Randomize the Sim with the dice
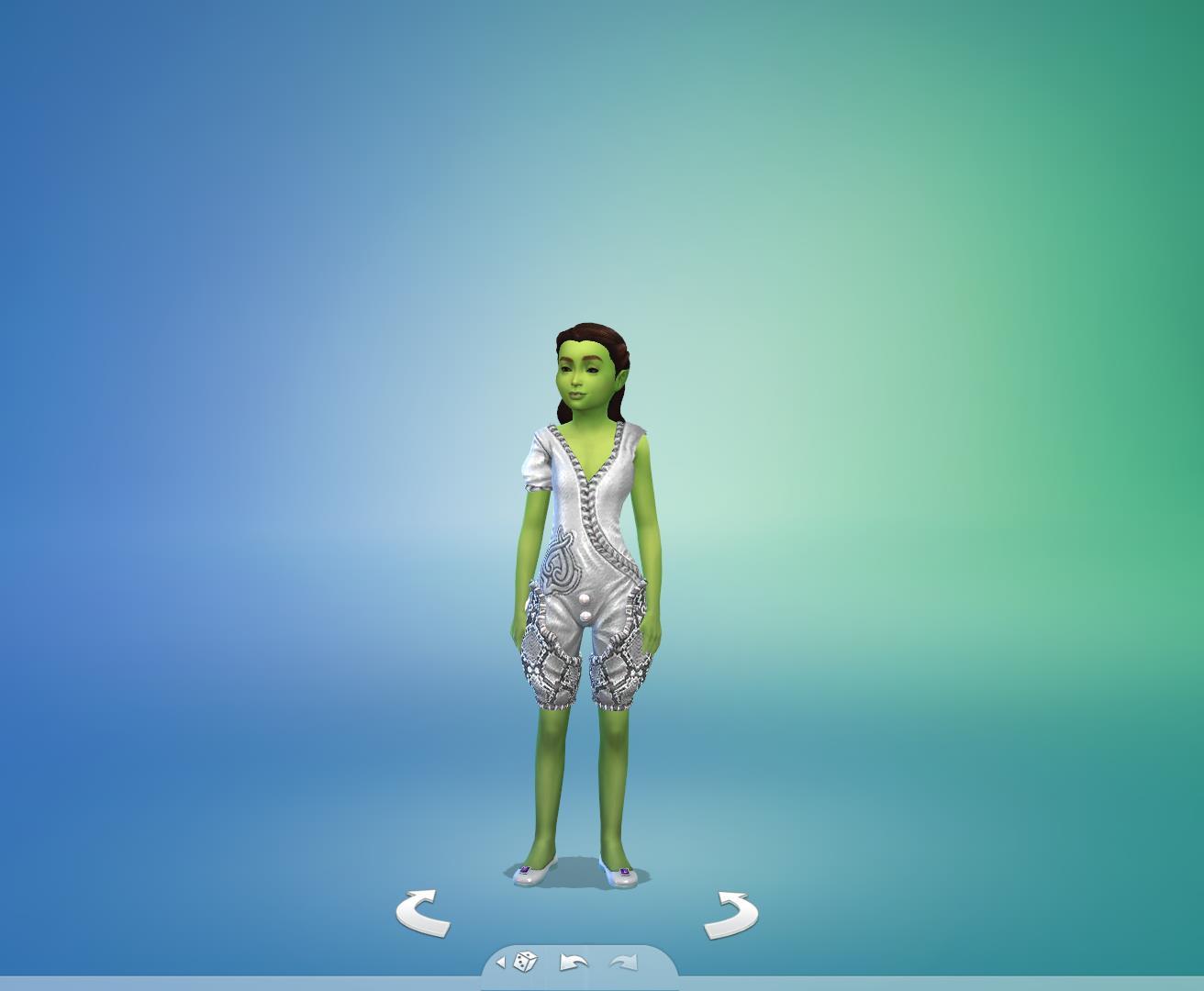The width and height of the screenshot is (1204, 991). click(525, 962)
